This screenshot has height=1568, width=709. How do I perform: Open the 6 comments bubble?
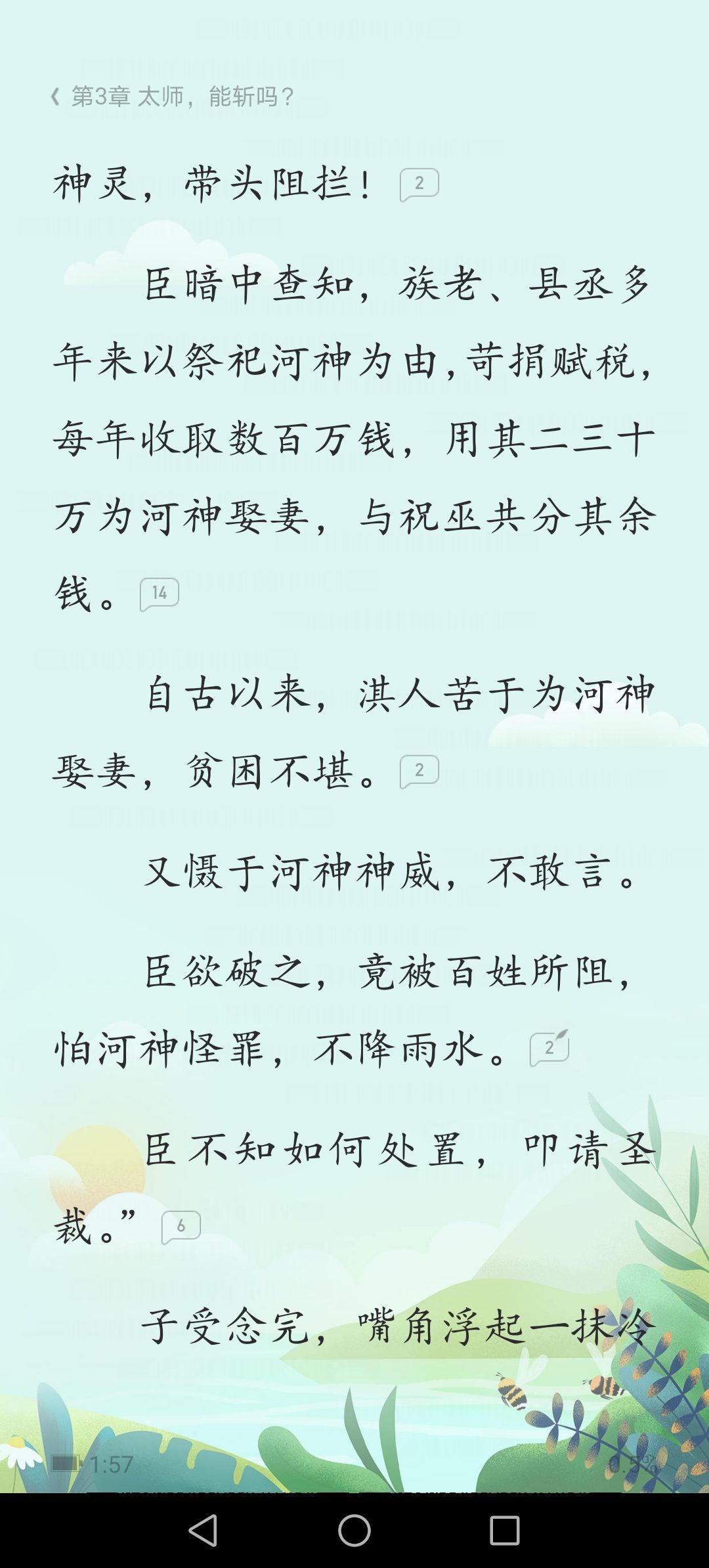point(181,1227)
